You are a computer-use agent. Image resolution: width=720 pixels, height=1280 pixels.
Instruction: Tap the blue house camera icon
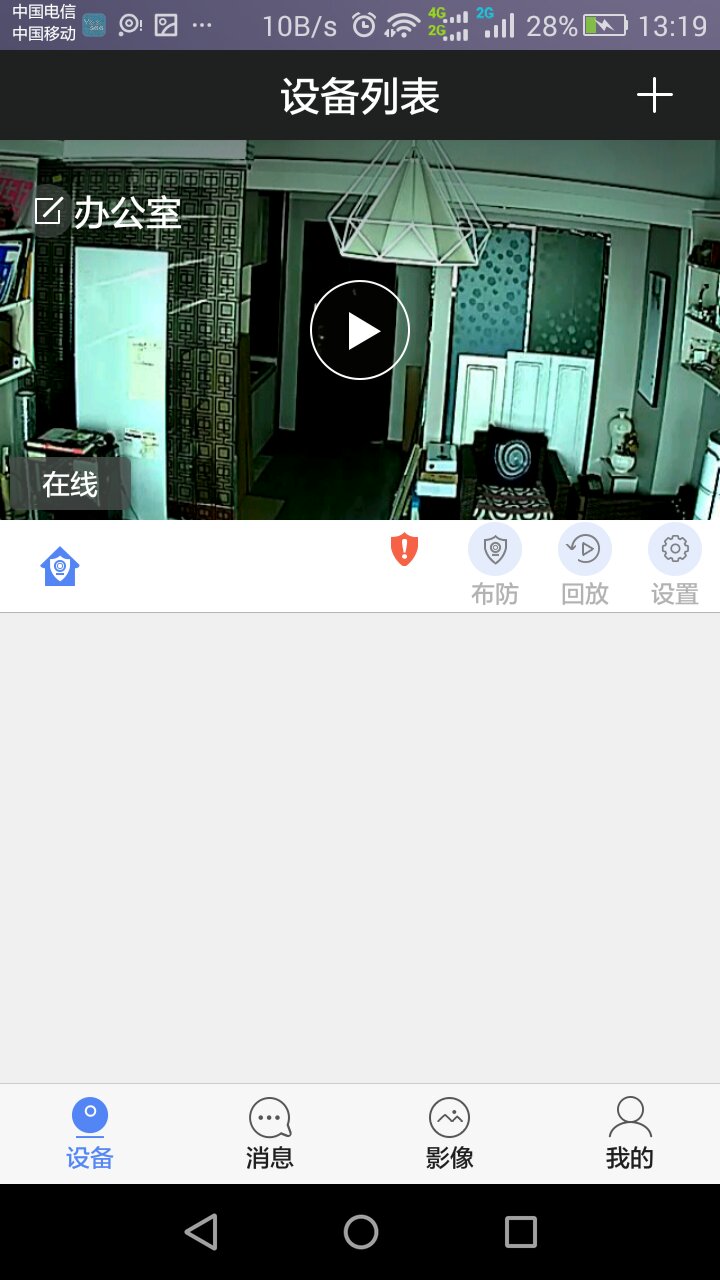60,567
